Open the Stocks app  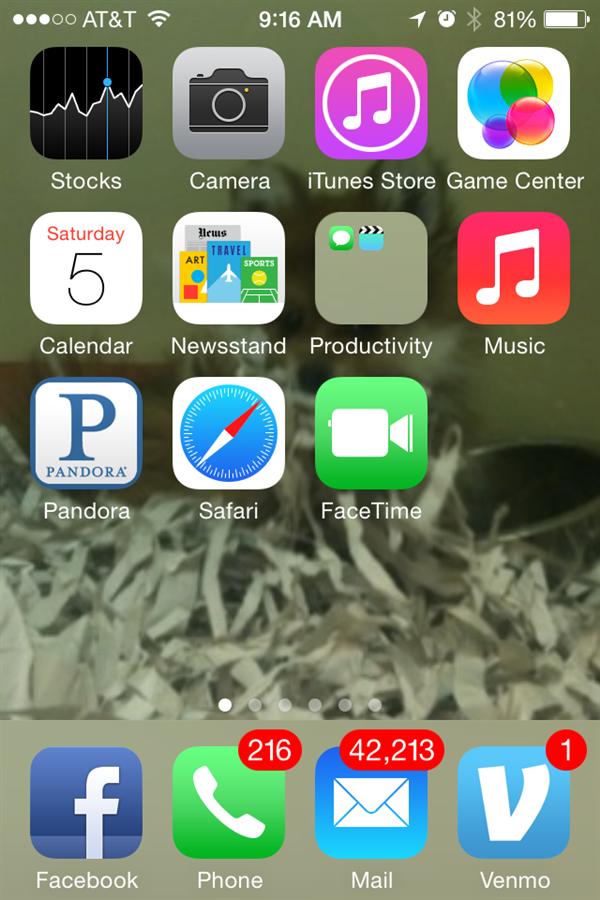tap(86, 103)
